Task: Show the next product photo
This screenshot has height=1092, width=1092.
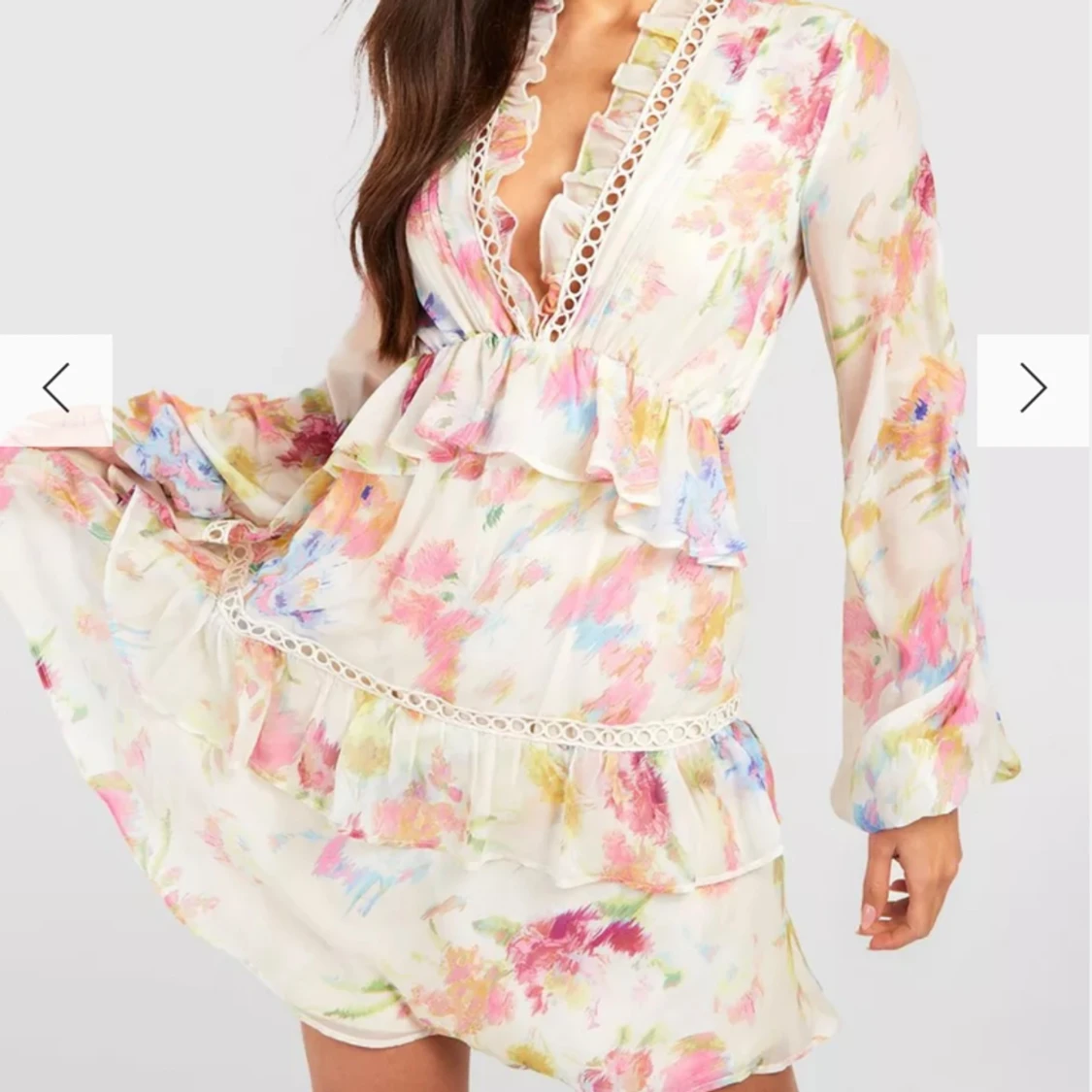Action: click(1033, 389)
